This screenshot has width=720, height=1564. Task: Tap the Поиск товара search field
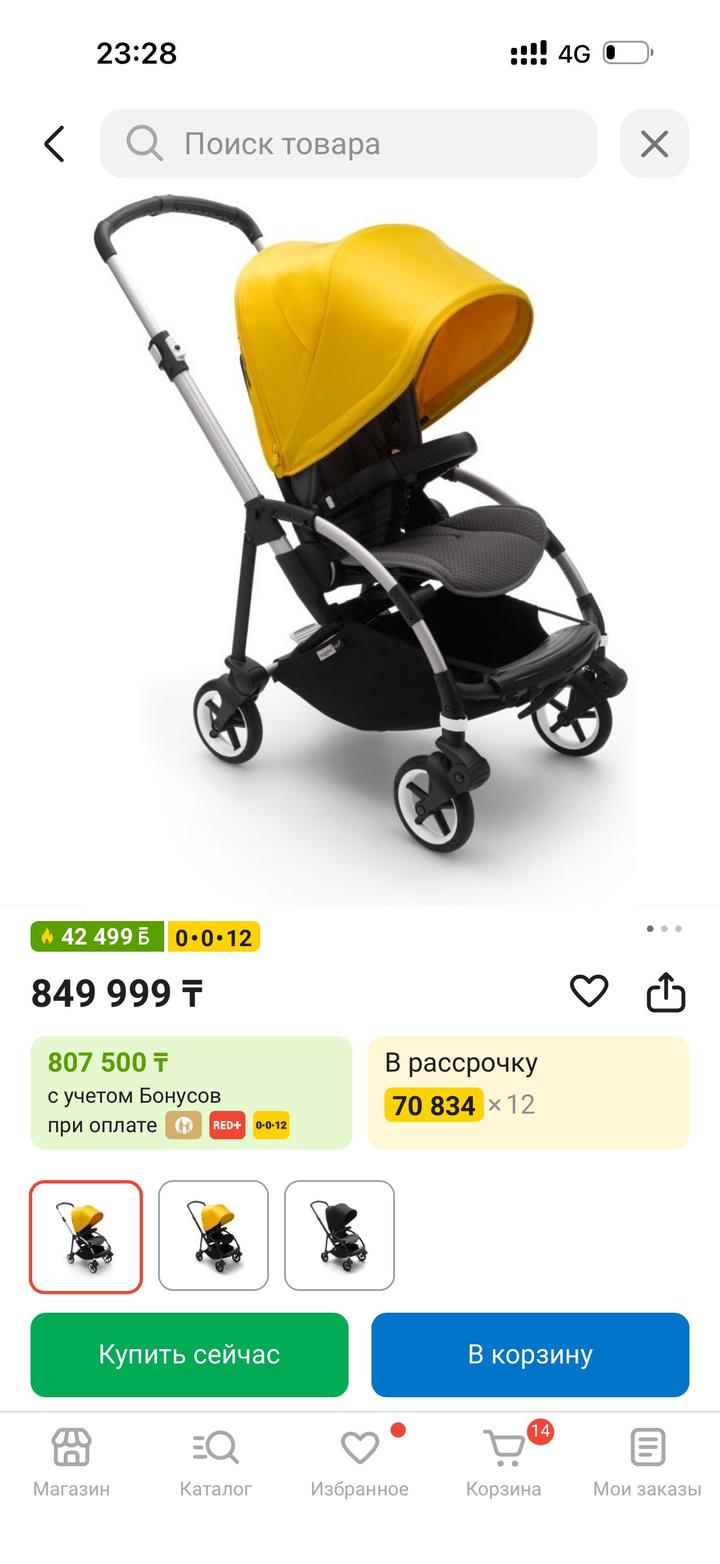click(348, 144)
